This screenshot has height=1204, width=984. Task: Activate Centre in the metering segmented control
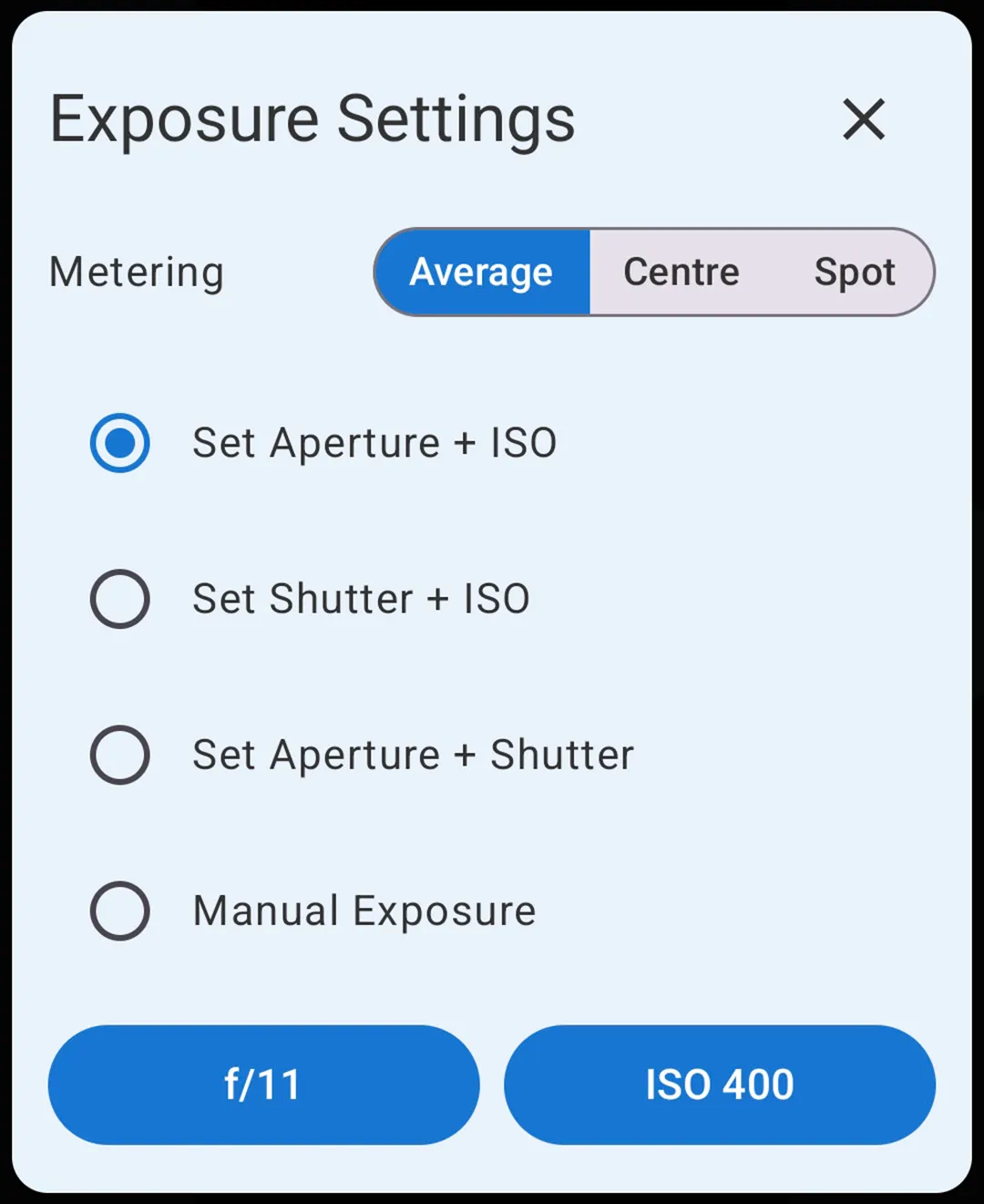click(681, 271)
